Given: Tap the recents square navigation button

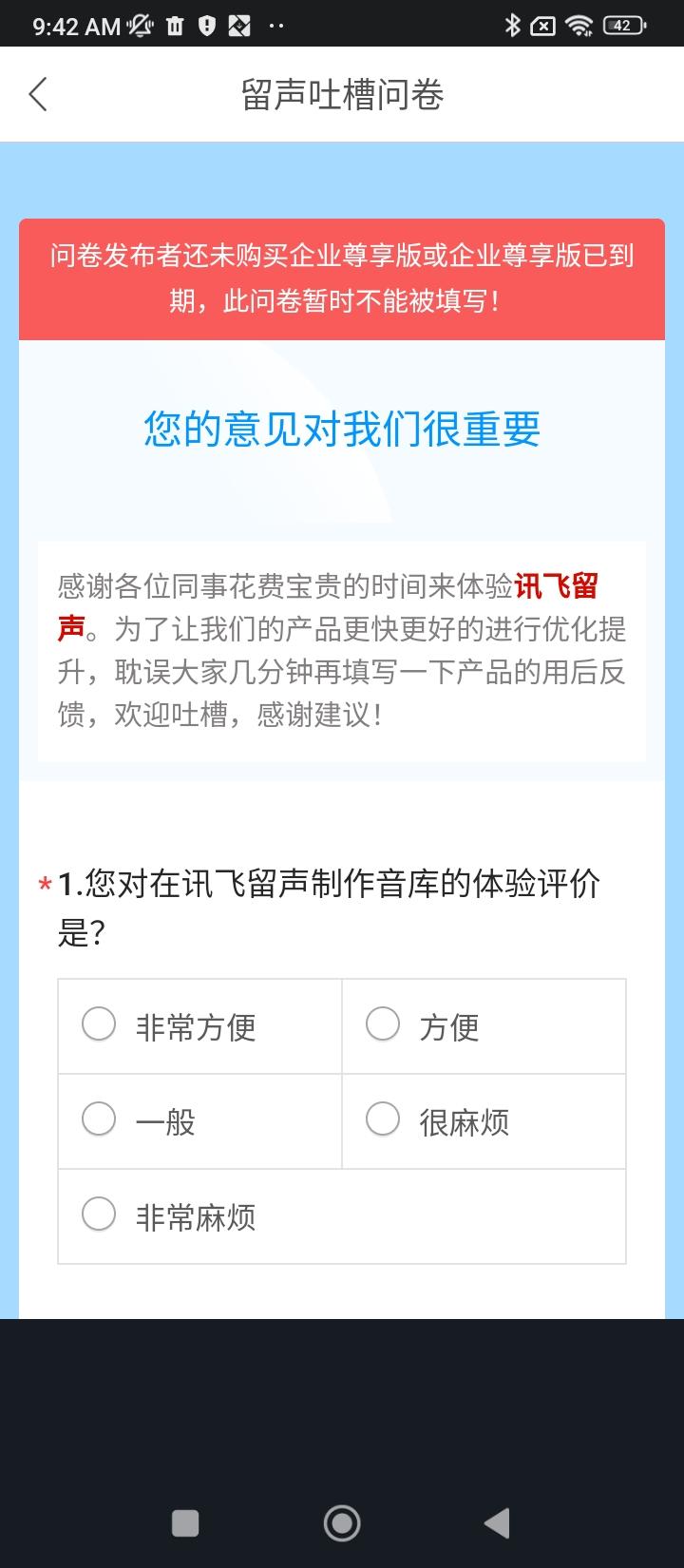Looking at the screenshot, I should pos(184,1522).
